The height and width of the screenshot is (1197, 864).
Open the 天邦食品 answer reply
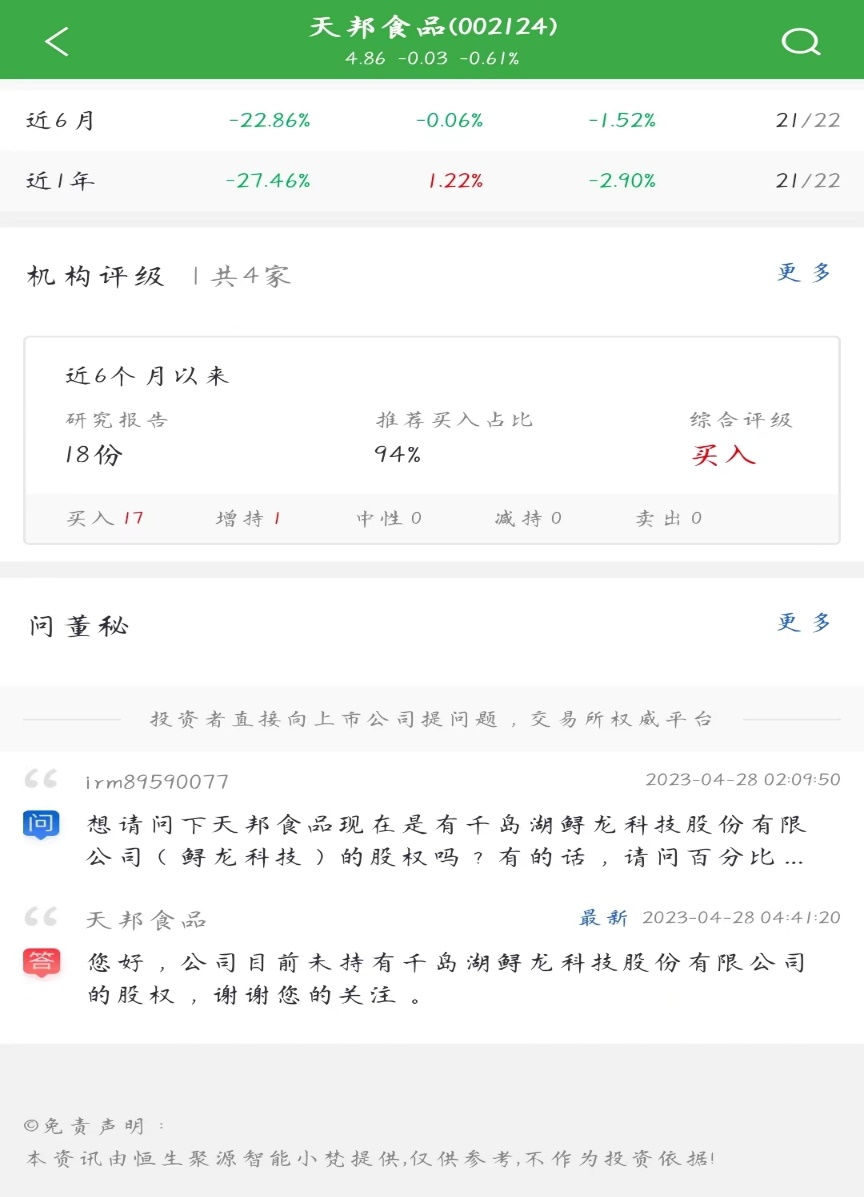pos(445,978)
